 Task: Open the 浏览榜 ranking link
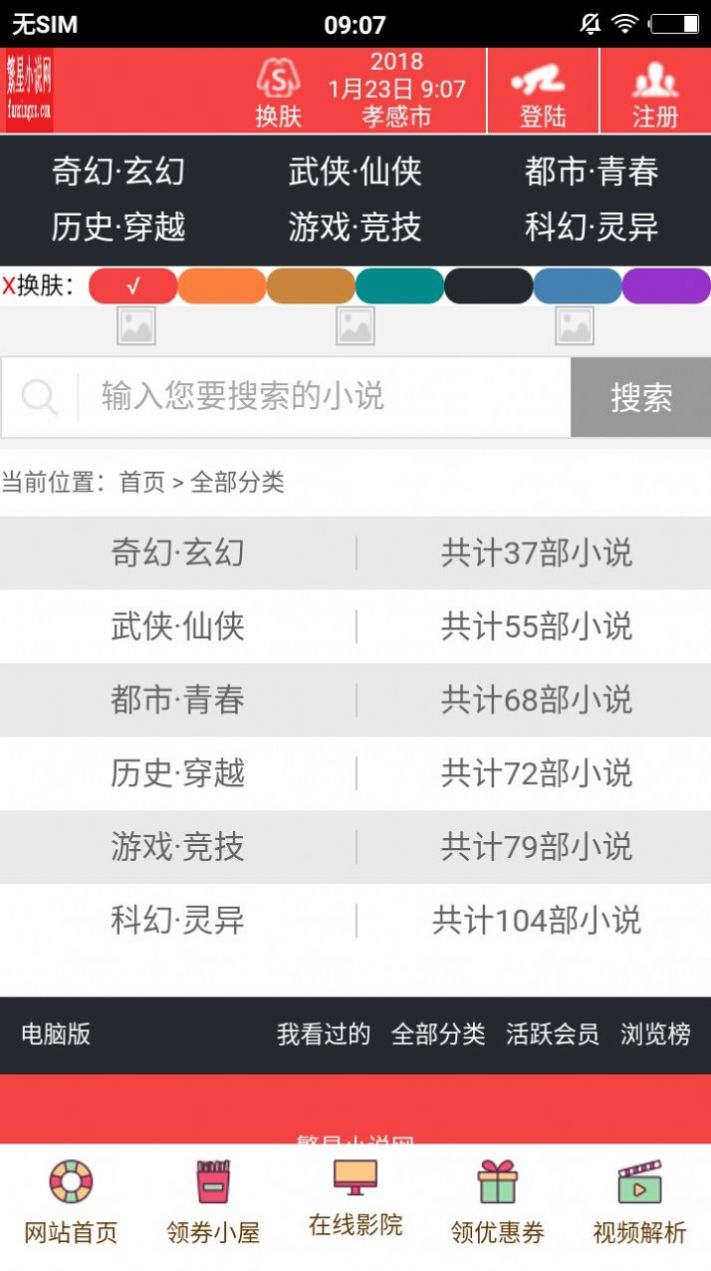(x=655, y=1034)
